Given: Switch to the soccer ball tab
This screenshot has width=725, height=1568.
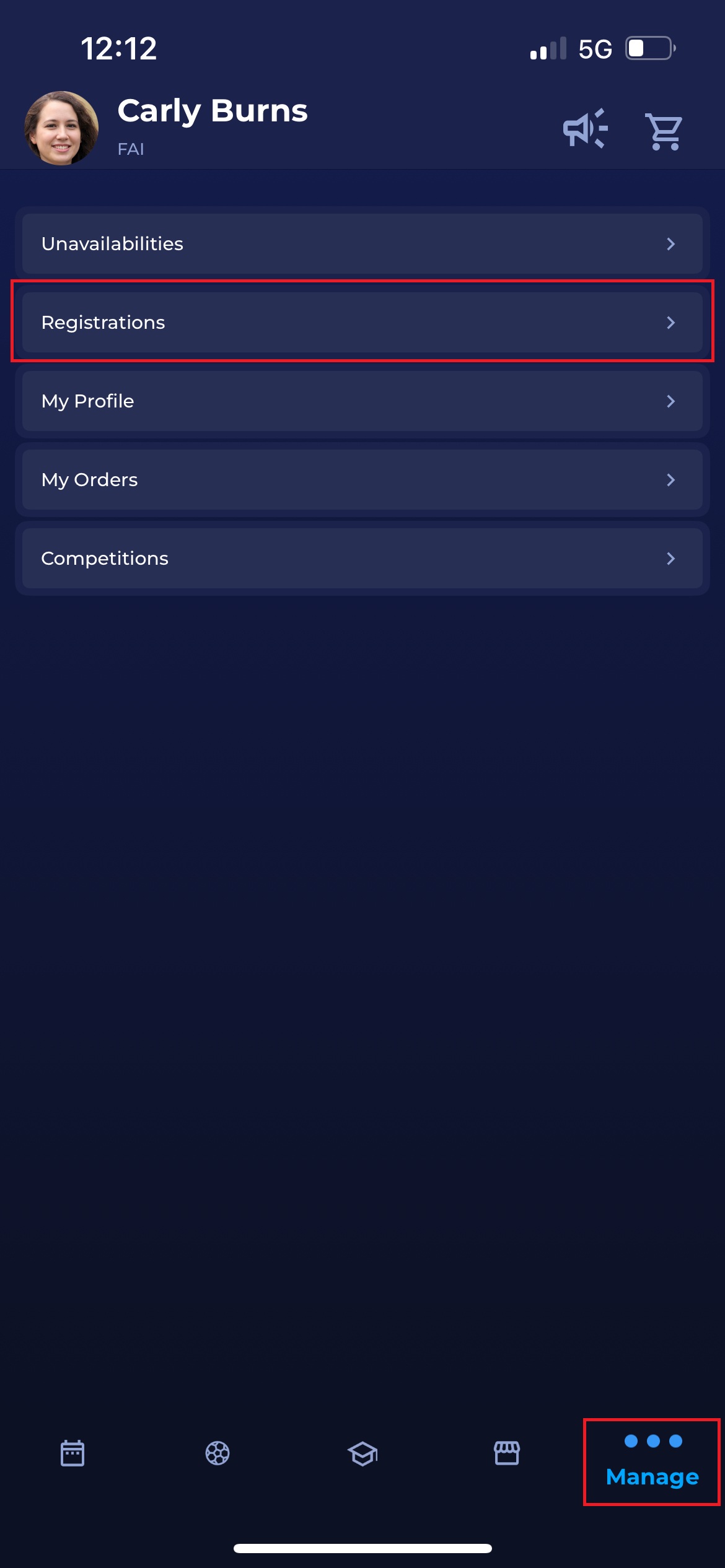Looking at the screenshot, I should point(217,1453).
